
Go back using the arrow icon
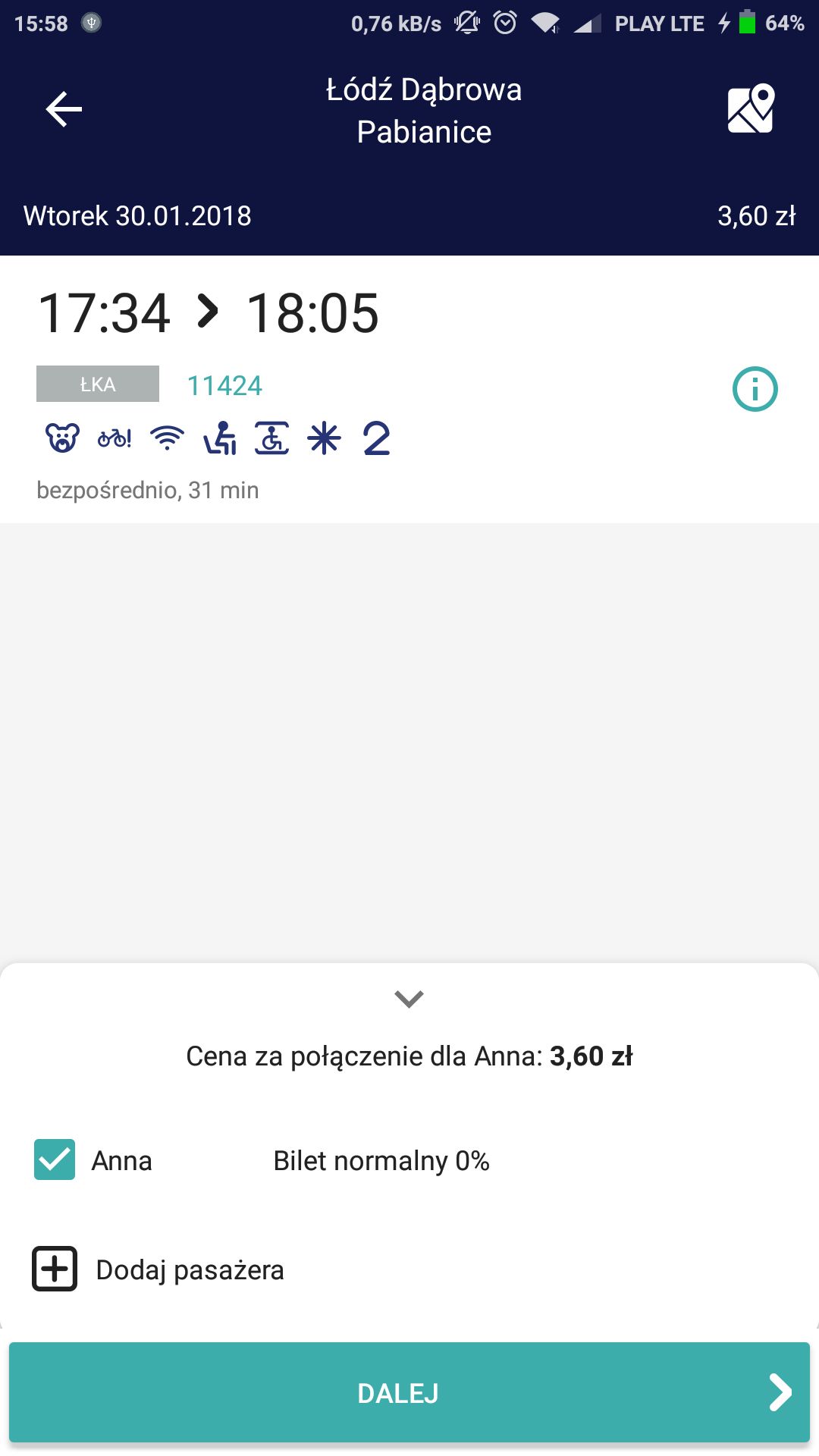click(x=64, y=109)
